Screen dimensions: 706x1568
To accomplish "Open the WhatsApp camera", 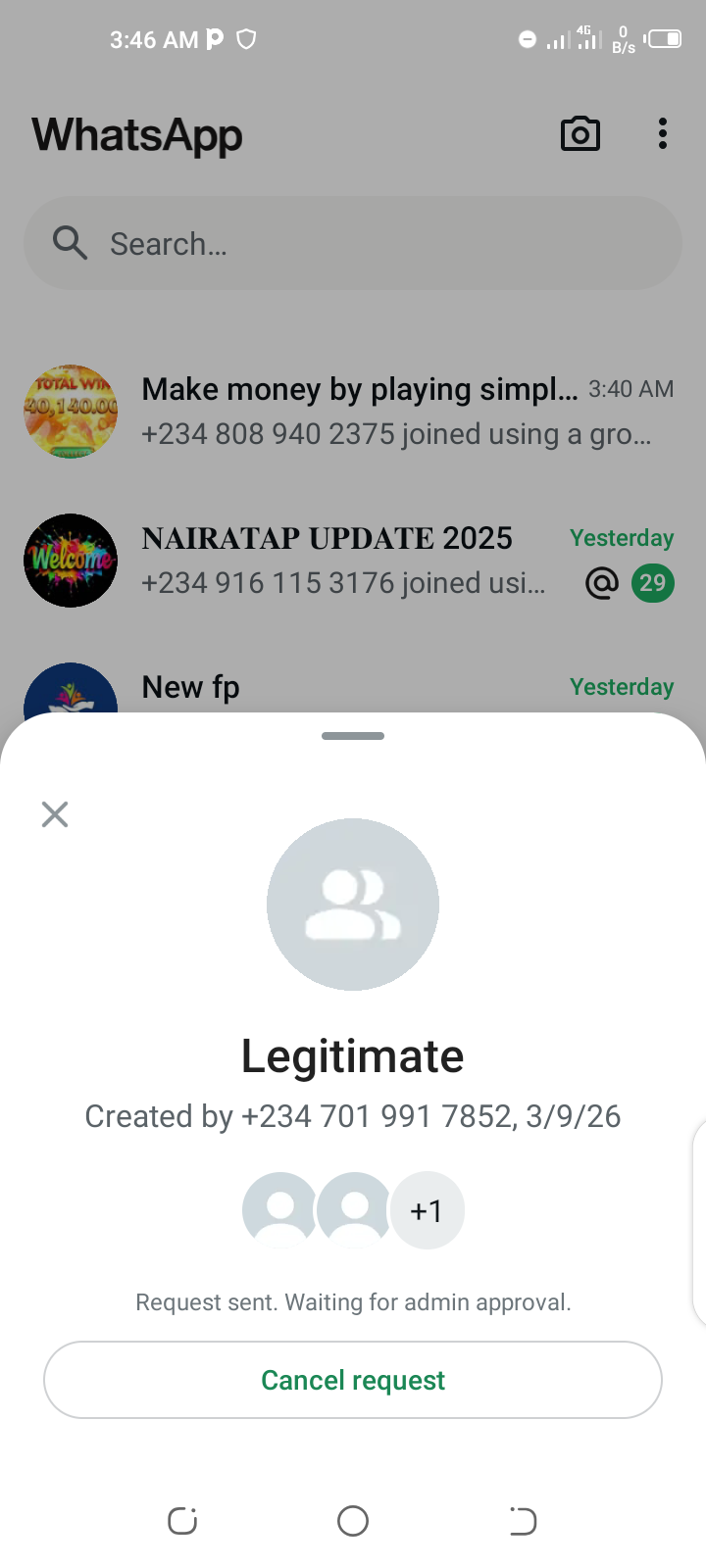I will 580,134.
